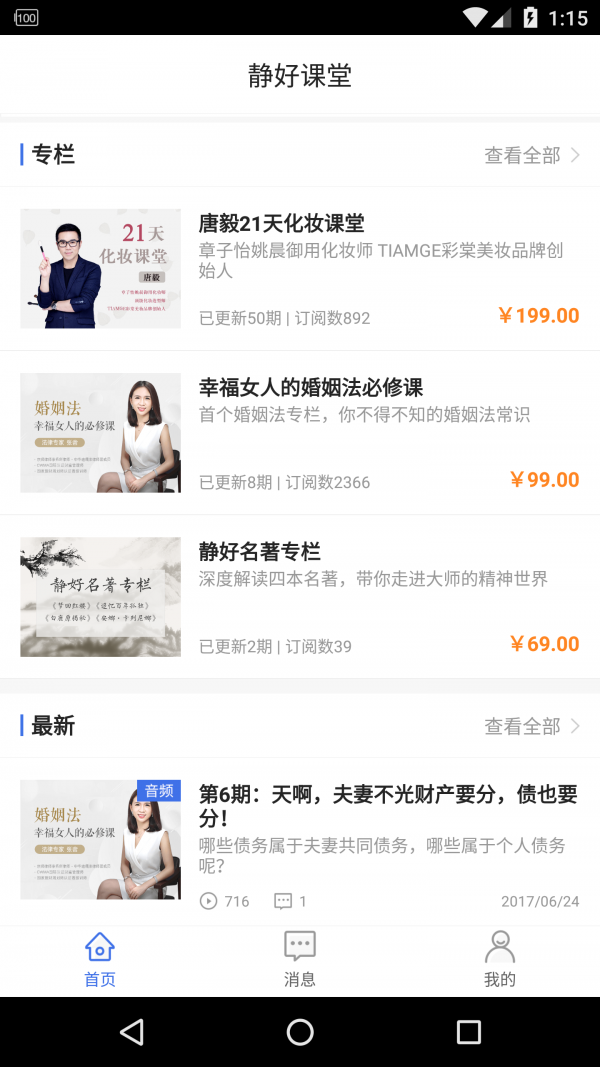Switch to the 我的 tab
This screenshot has width=600, height=1067.
(499, 959)
